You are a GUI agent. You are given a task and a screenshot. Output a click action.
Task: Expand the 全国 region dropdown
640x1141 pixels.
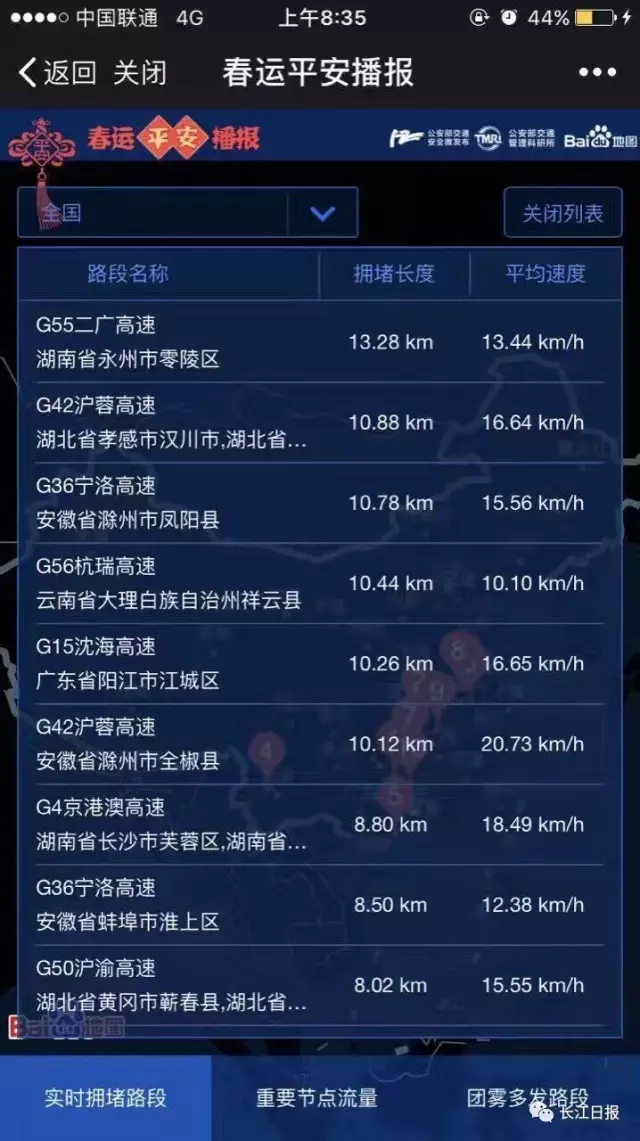point(321,213)
